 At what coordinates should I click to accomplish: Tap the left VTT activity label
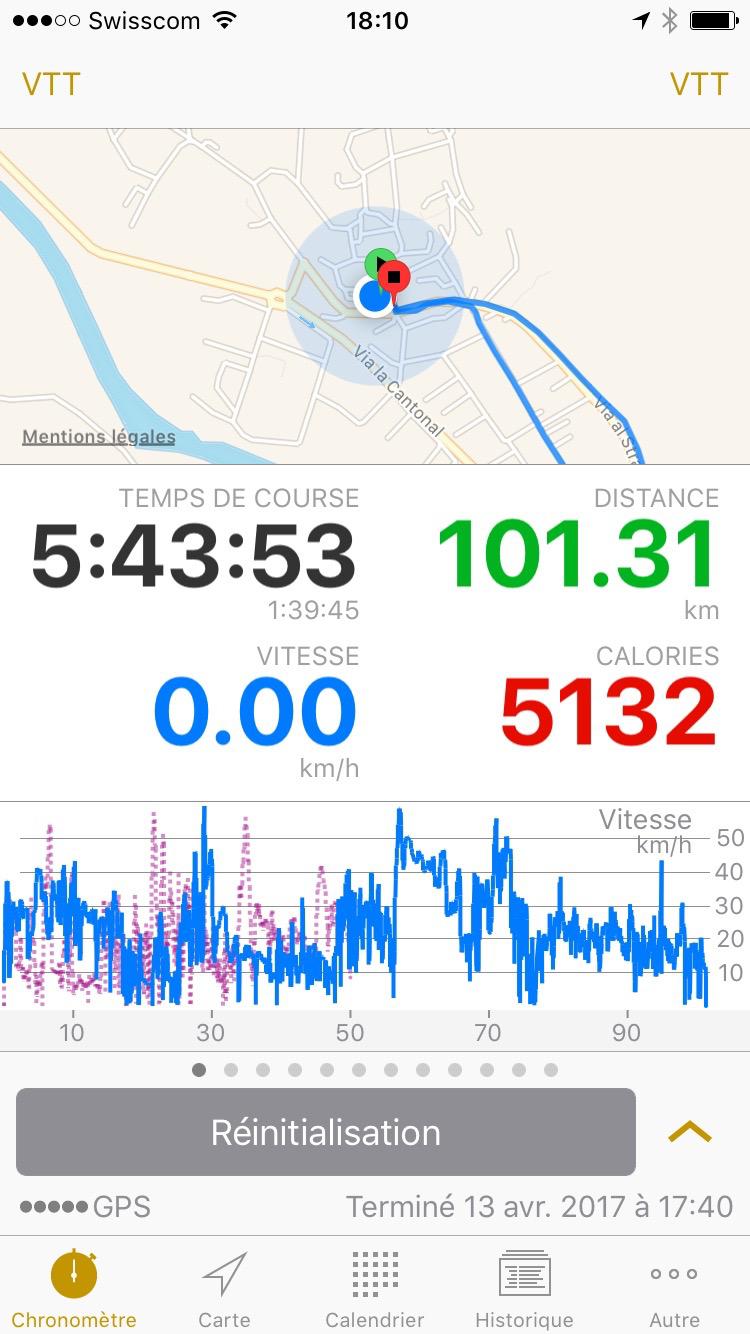tap(51, 84)
